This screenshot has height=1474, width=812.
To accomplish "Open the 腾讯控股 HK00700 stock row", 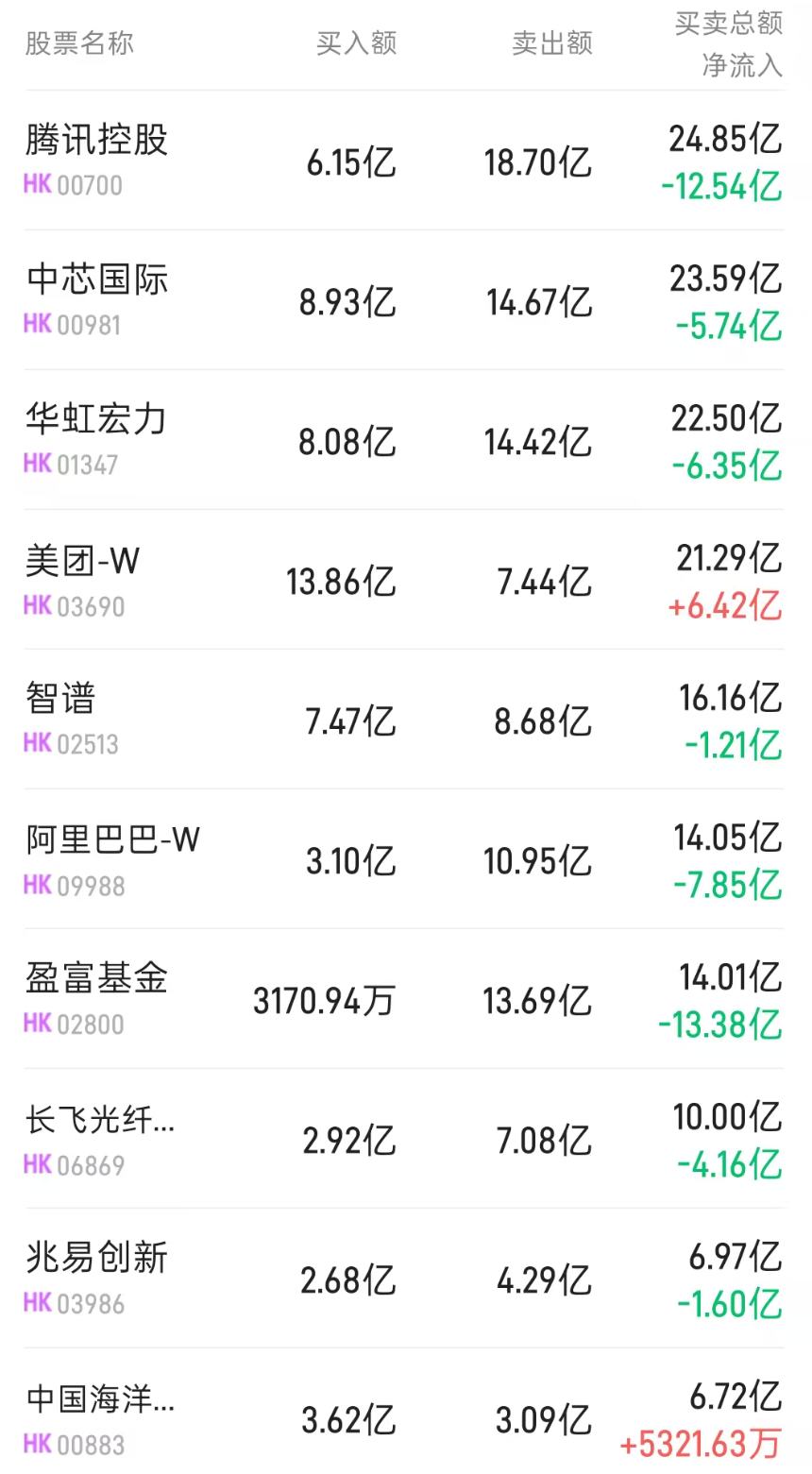I will 404,161.
